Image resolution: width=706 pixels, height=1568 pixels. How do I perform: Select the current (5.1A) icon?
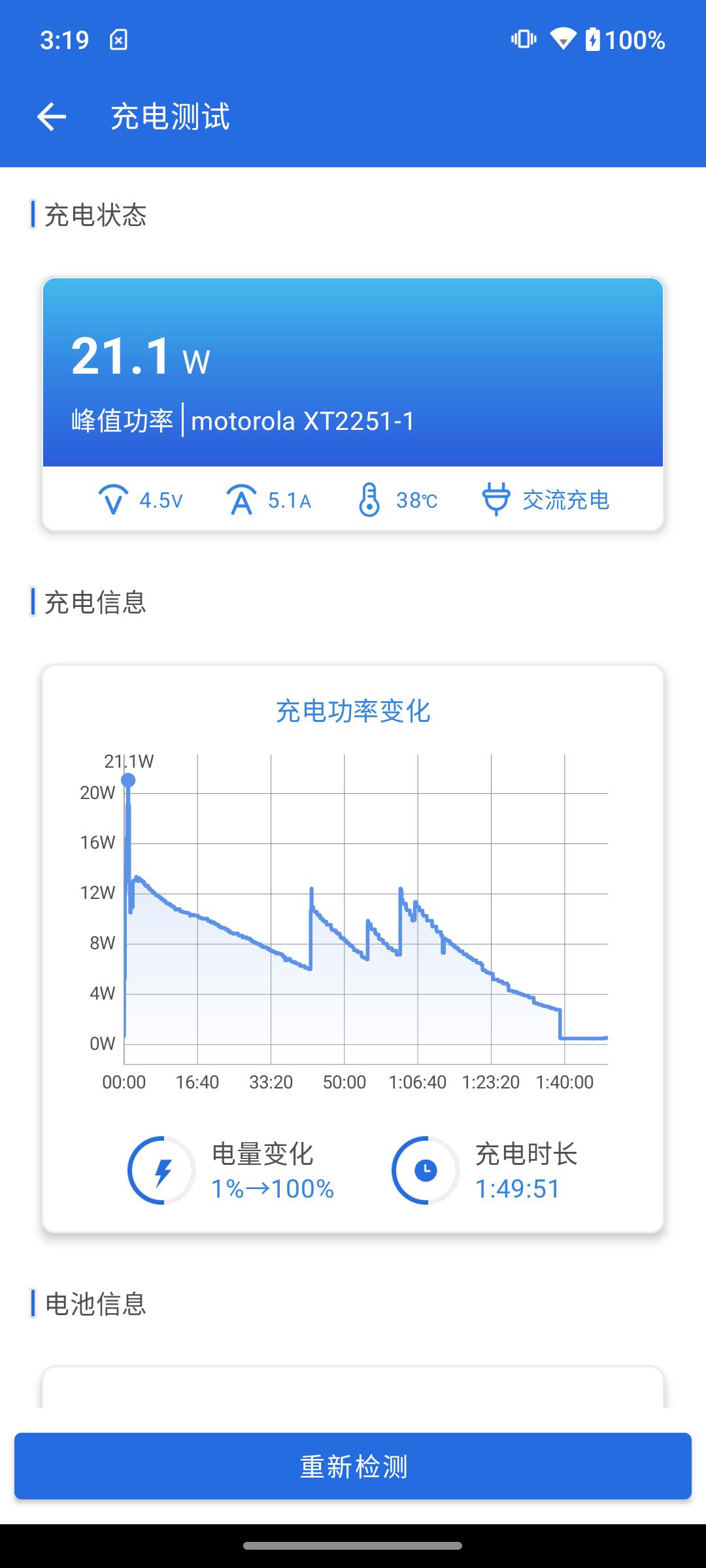coord(243,500)
